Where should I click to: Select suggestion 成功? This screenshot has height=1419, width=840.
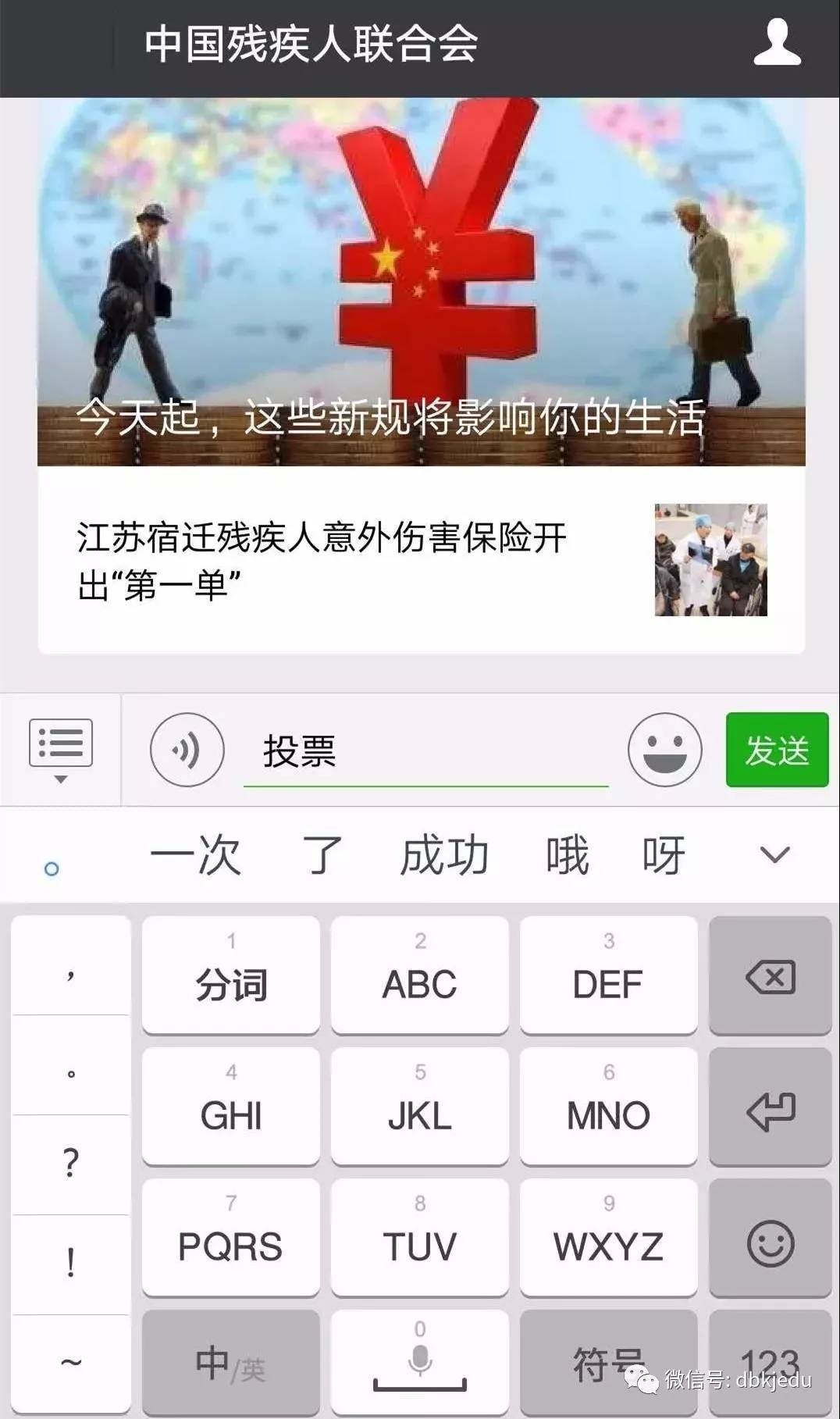click(443, 855)
